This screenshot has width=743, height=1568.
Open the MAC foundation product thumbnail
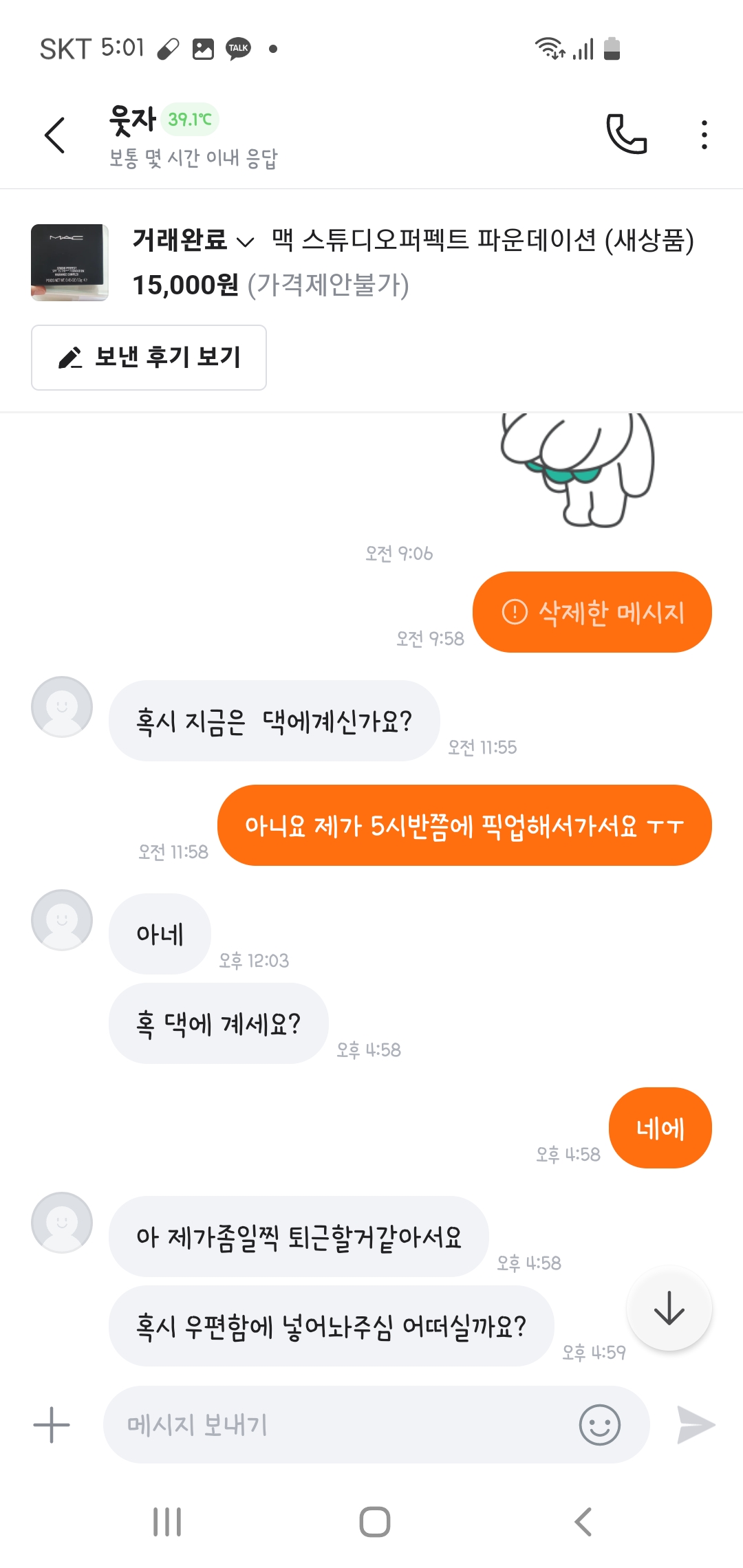tap(69, 263)
